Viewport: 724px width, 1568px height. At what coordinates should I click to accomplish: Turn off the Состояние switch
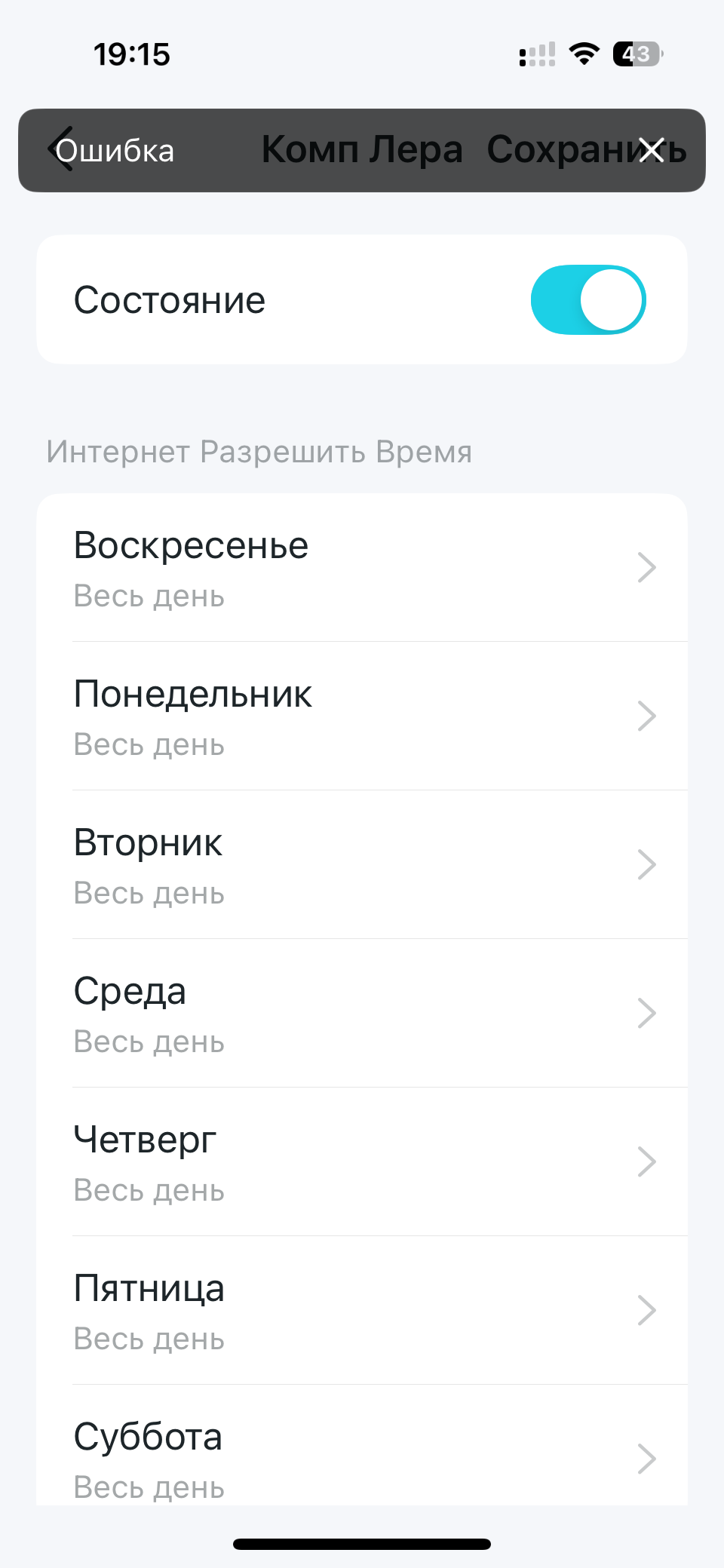pyautogui.click(x=588, y=299)
